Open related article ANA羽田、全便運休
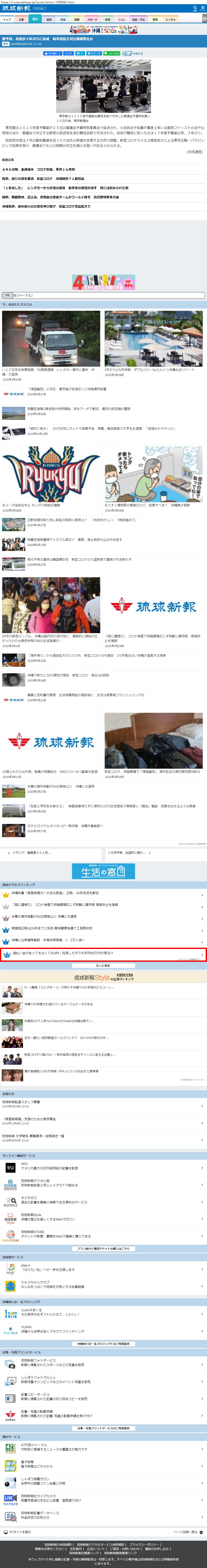 (x=38, y=169)
